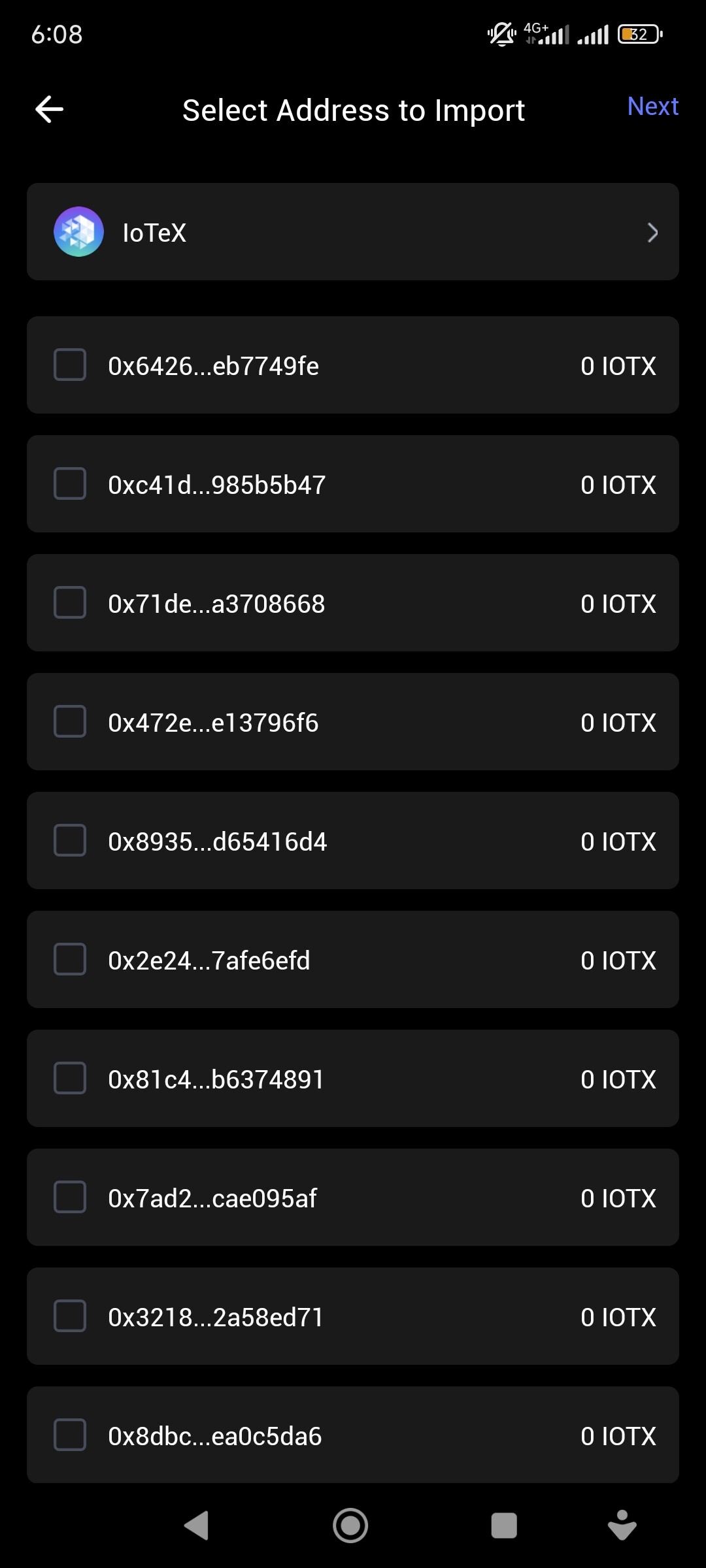This screenshot has height=1568, width=706.
Task: Select address 0x8dbc...ea0c5da6
Action: (70, 1435)
